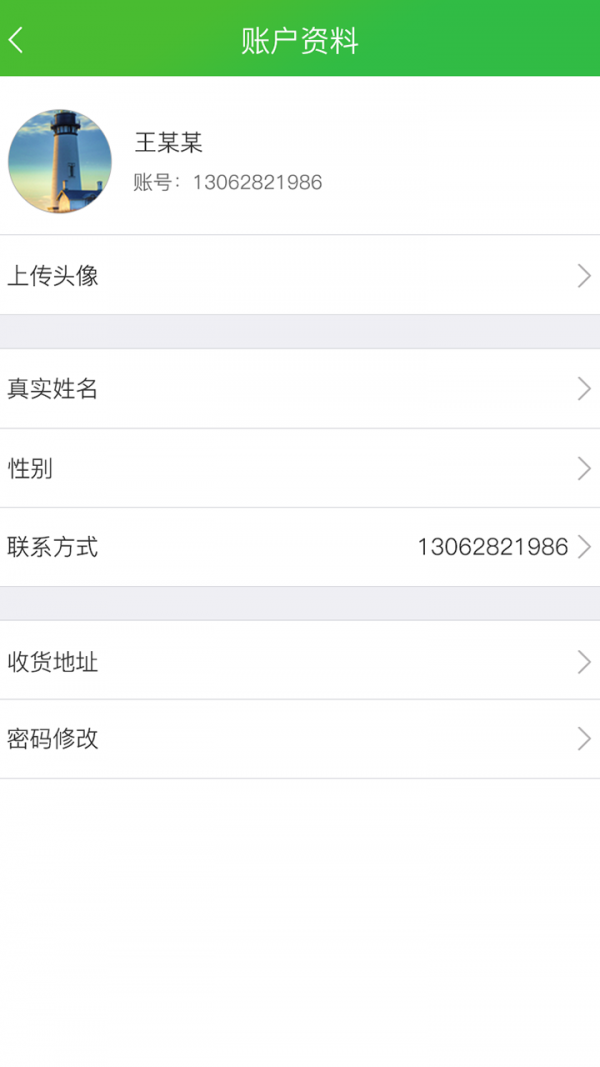Open 收货地址 settings

[300, 661]
